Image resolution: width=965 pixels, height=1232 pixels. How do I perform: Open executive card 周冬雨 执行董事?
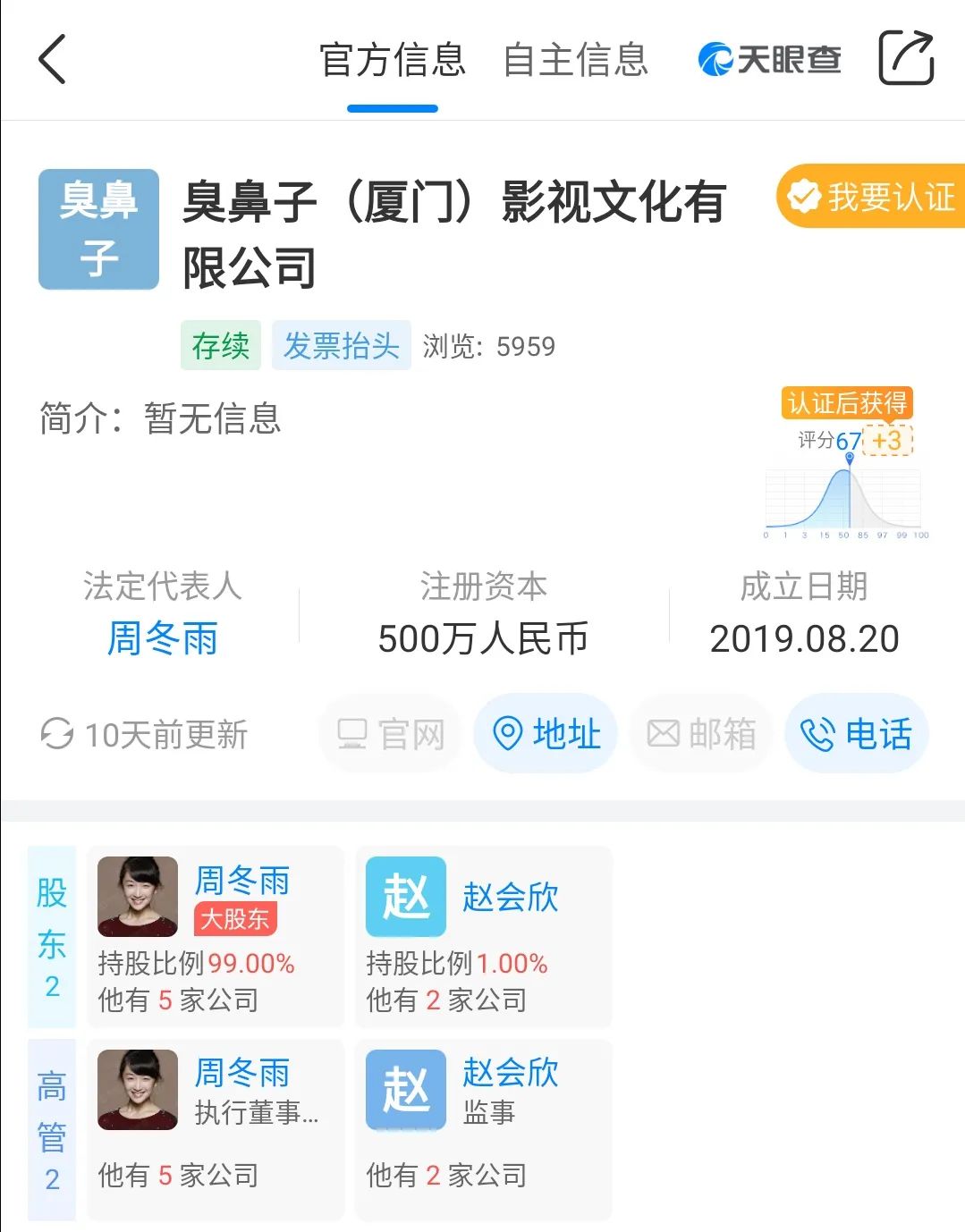(x=216, y=1129)
